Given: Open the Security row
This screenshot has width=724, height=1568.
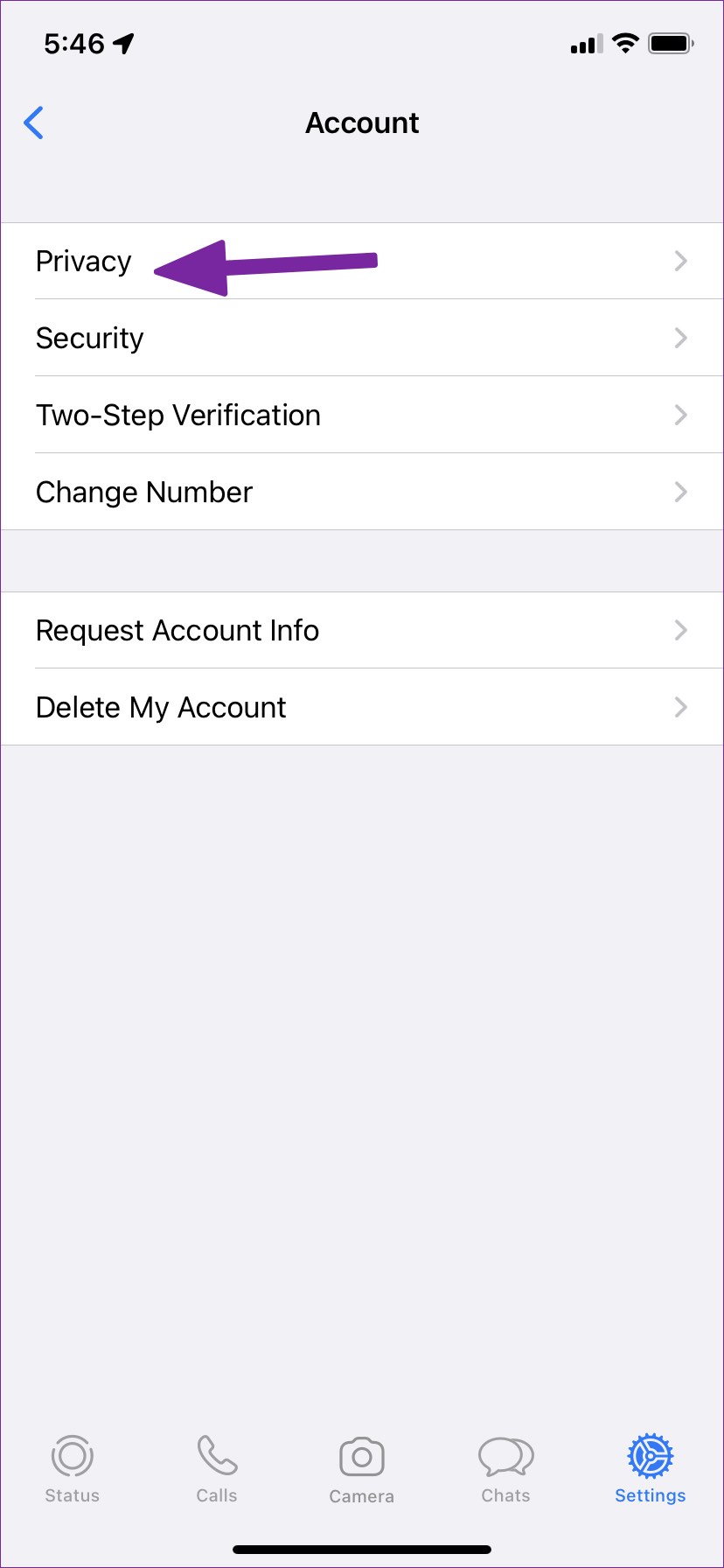Looking at the screenshot, I should click(x=362, y=338).
